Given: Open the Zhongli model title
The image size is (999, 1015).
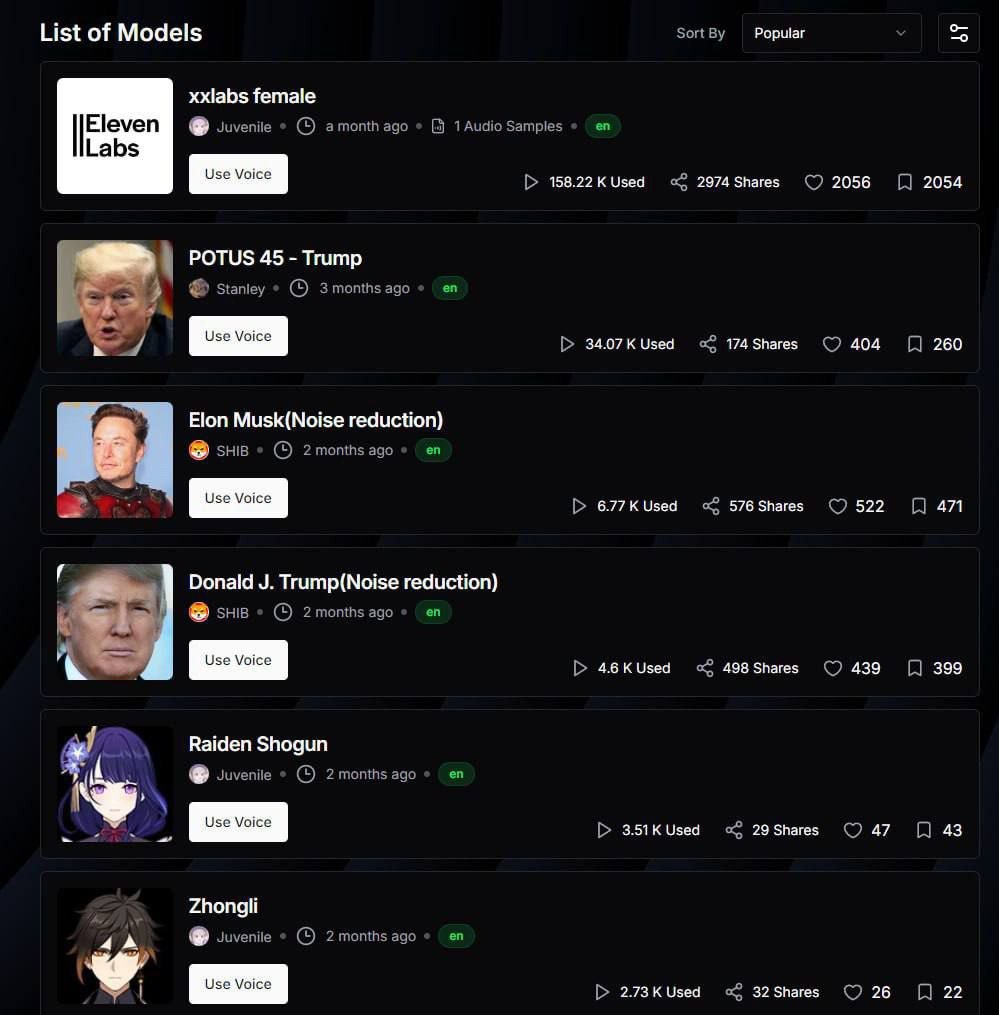Looking at the screenshot, I should (x=223, y=906).
